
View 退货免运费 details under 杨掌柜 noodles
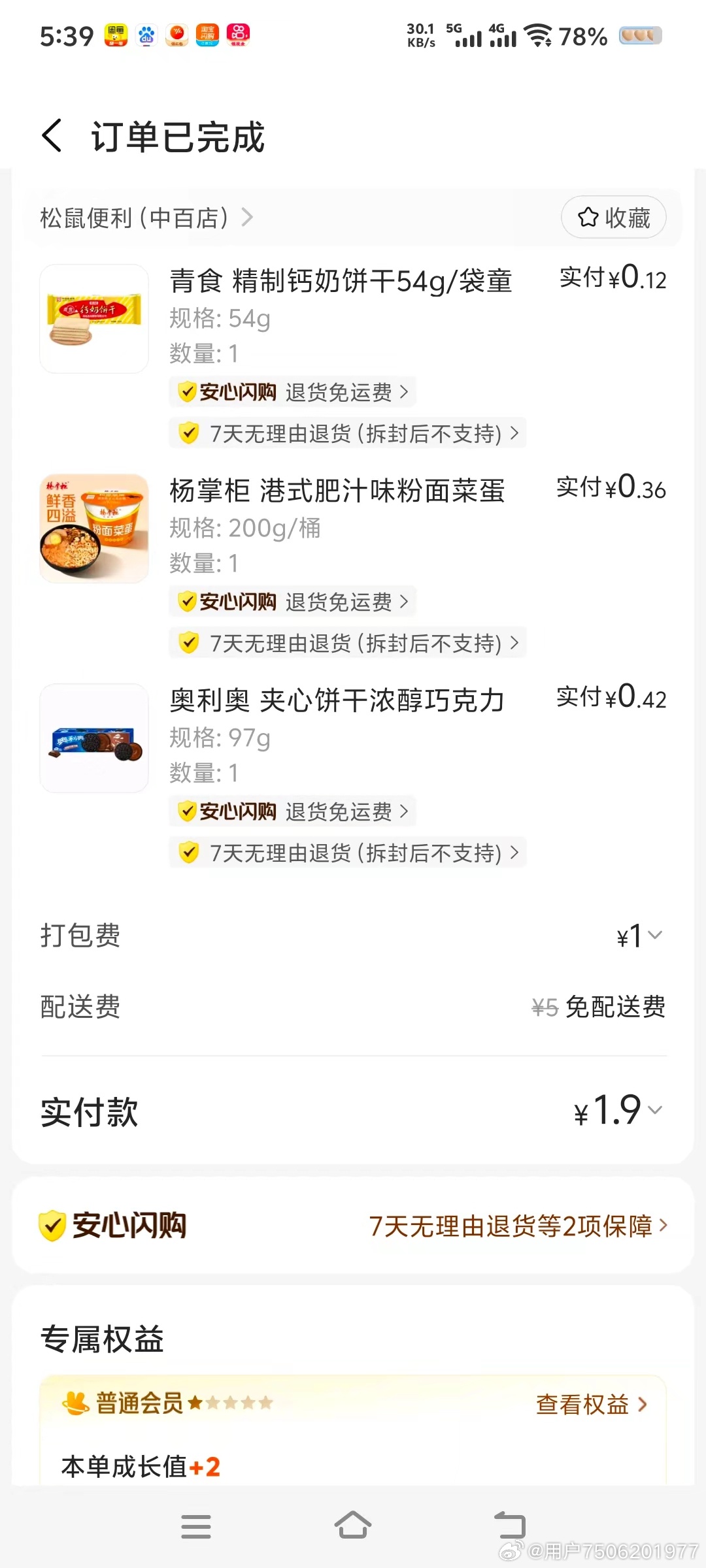click(x=293, y=602)
